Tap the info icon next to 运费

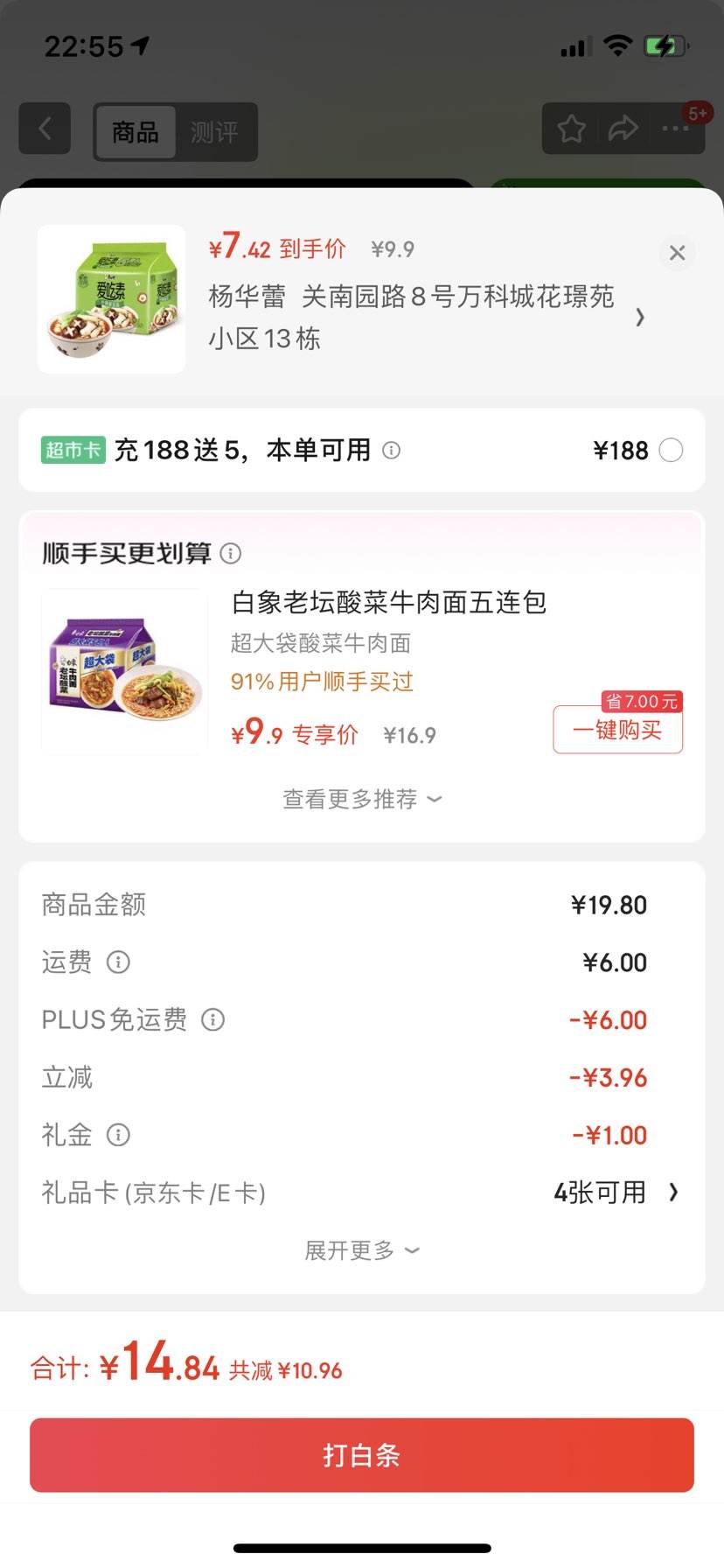coord(118,962)
